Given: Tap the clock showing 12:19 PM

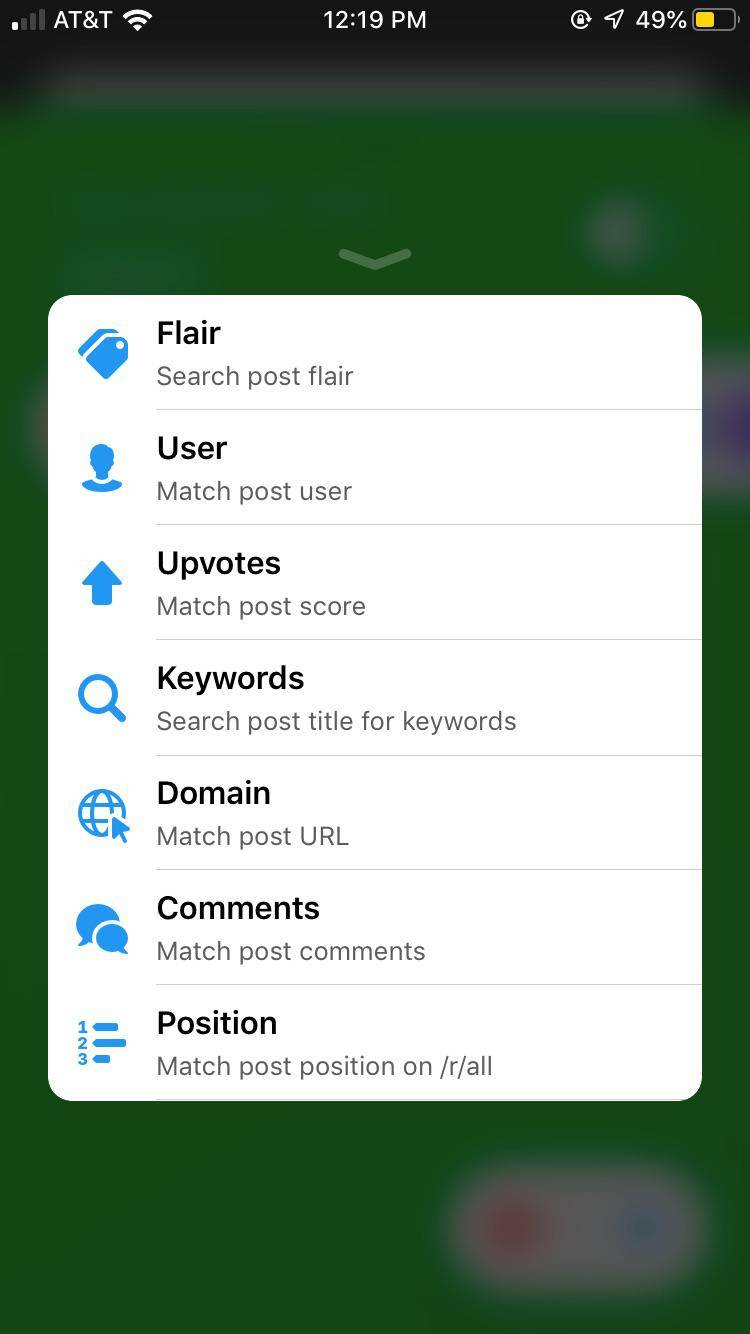Looking at the screenshot, I should [x=374, y=19].
